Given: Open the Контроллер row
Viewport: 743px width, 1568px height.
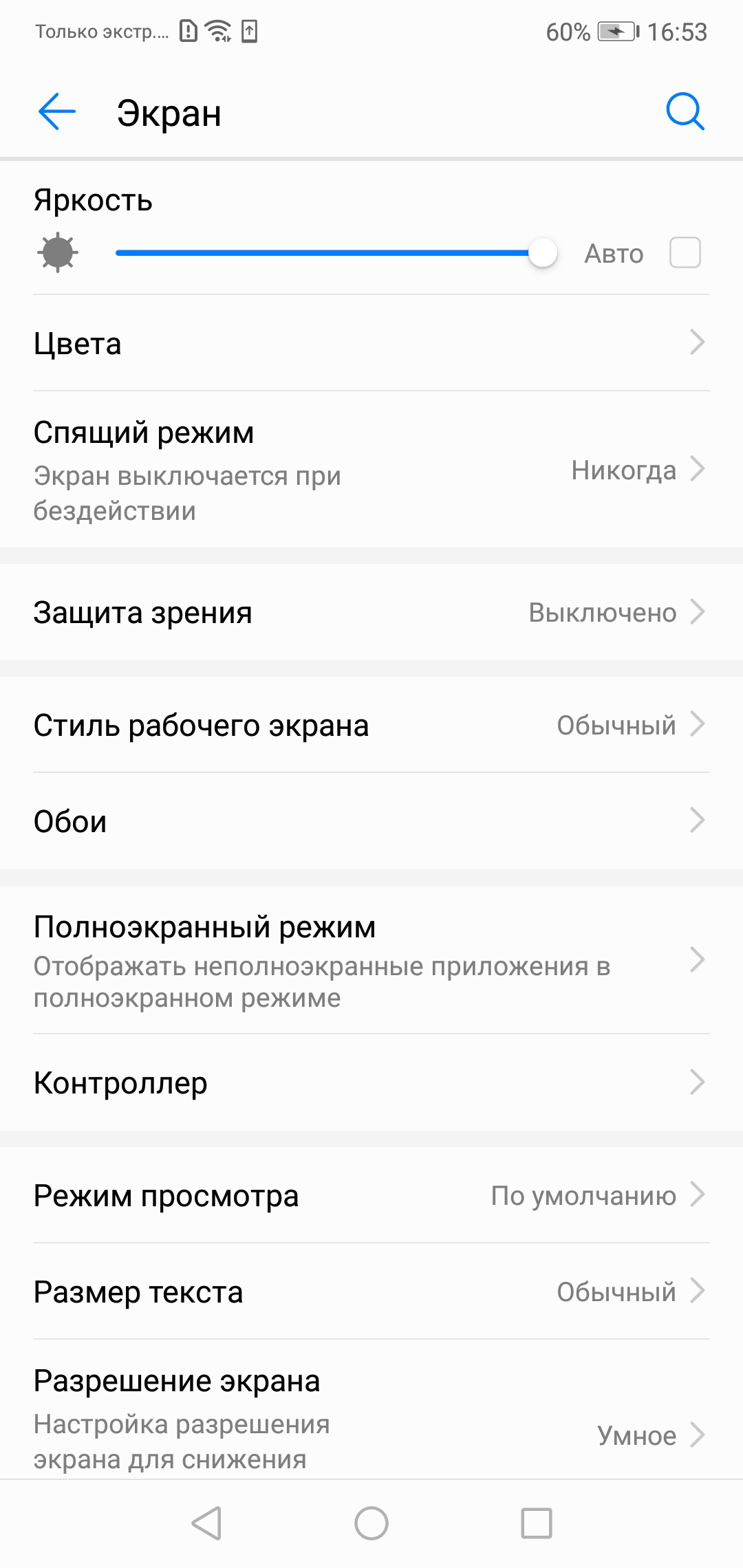Looking at the screenshot, I should click(371, 1082).
